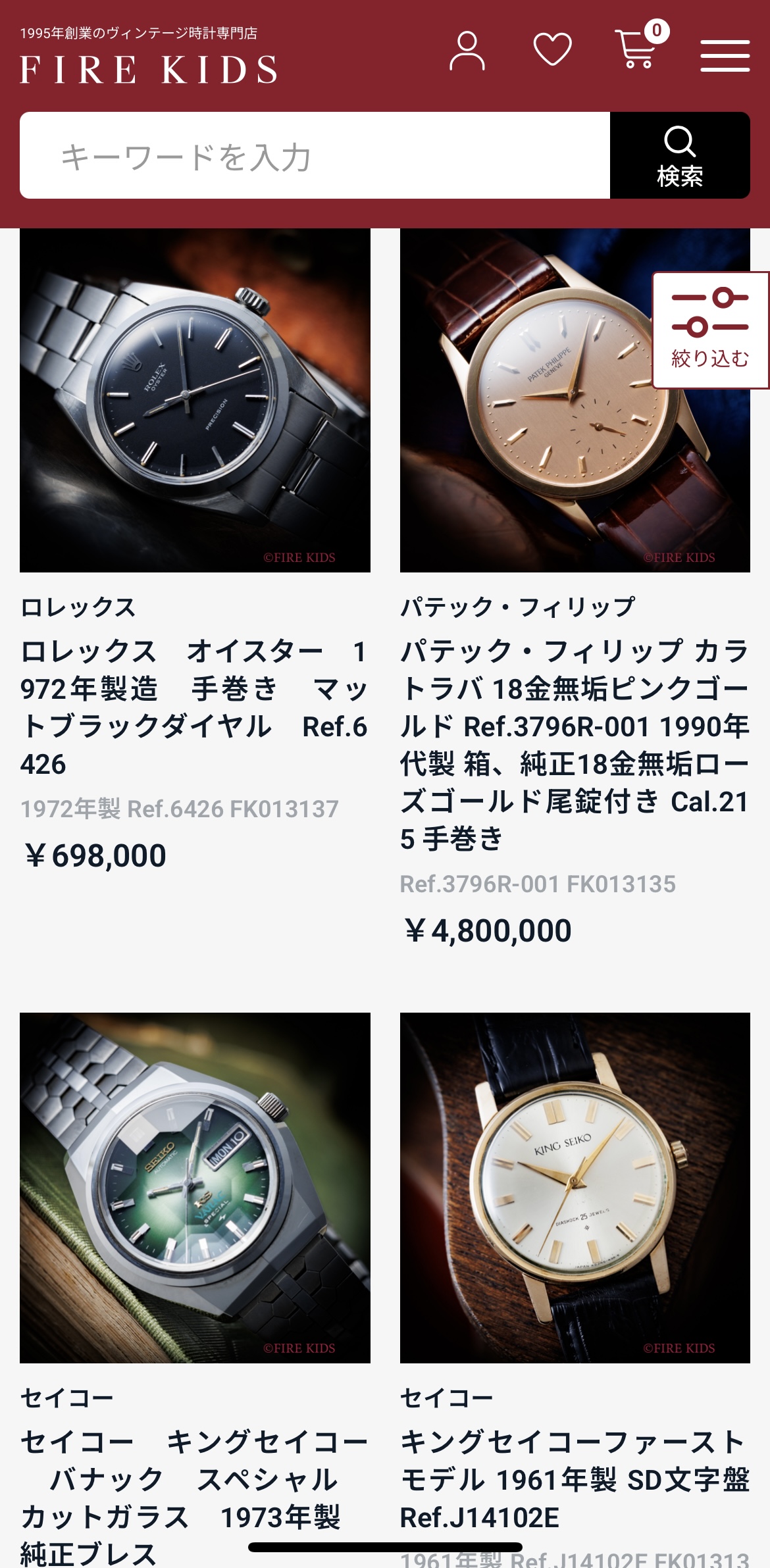This screenshot has height=1568, width=770.
Task: Open the Rolex Oyster Ref.6426 watch photo
Action: [195, 400]
